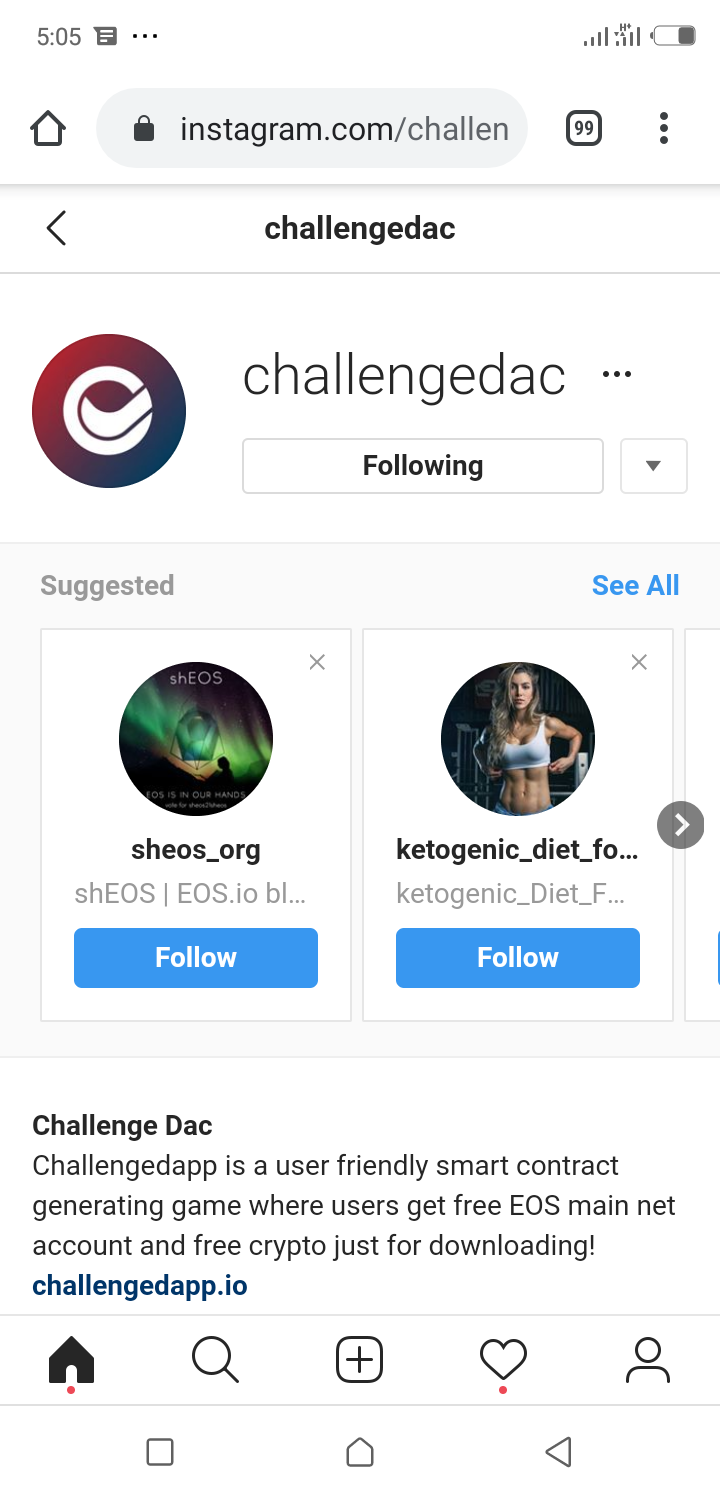Open the browser's three-dot menu
The width and height of the screenshot is (720, 1500).
[663, 129]
